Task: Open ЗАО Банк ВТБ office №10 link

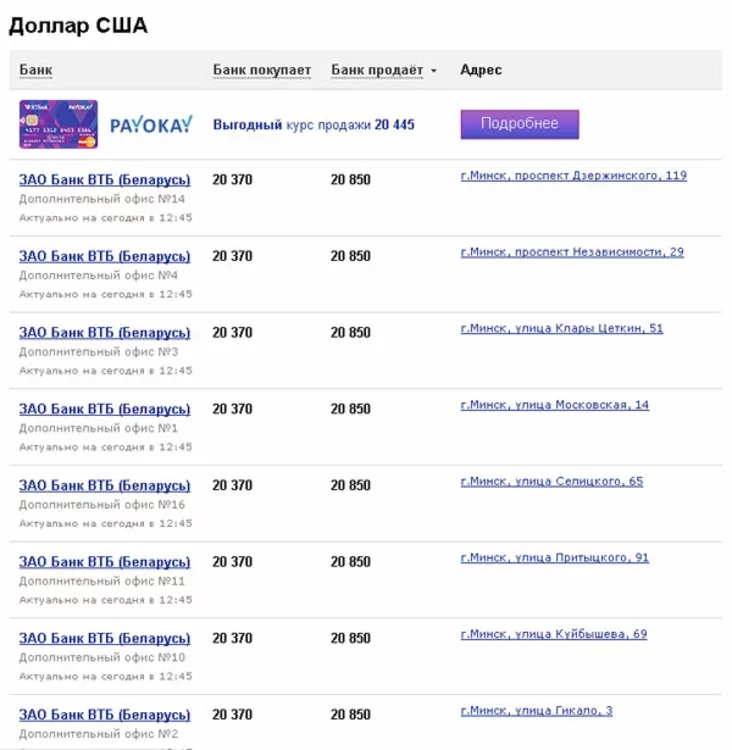Action: pyautogui.click(x=104, y=638)
